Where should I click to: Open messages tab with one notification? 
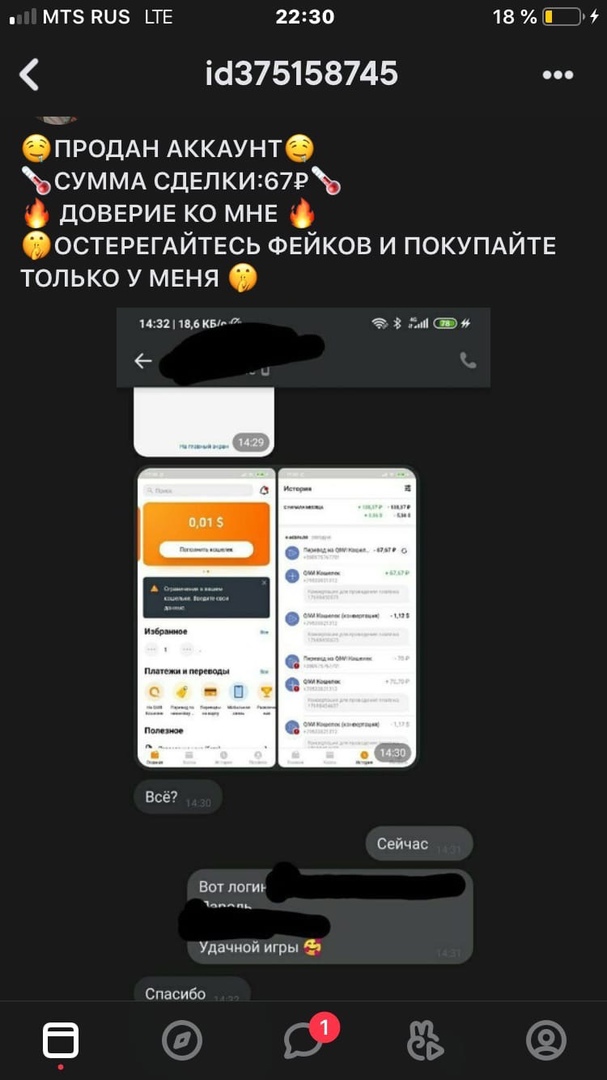(x=303, y=1042)
